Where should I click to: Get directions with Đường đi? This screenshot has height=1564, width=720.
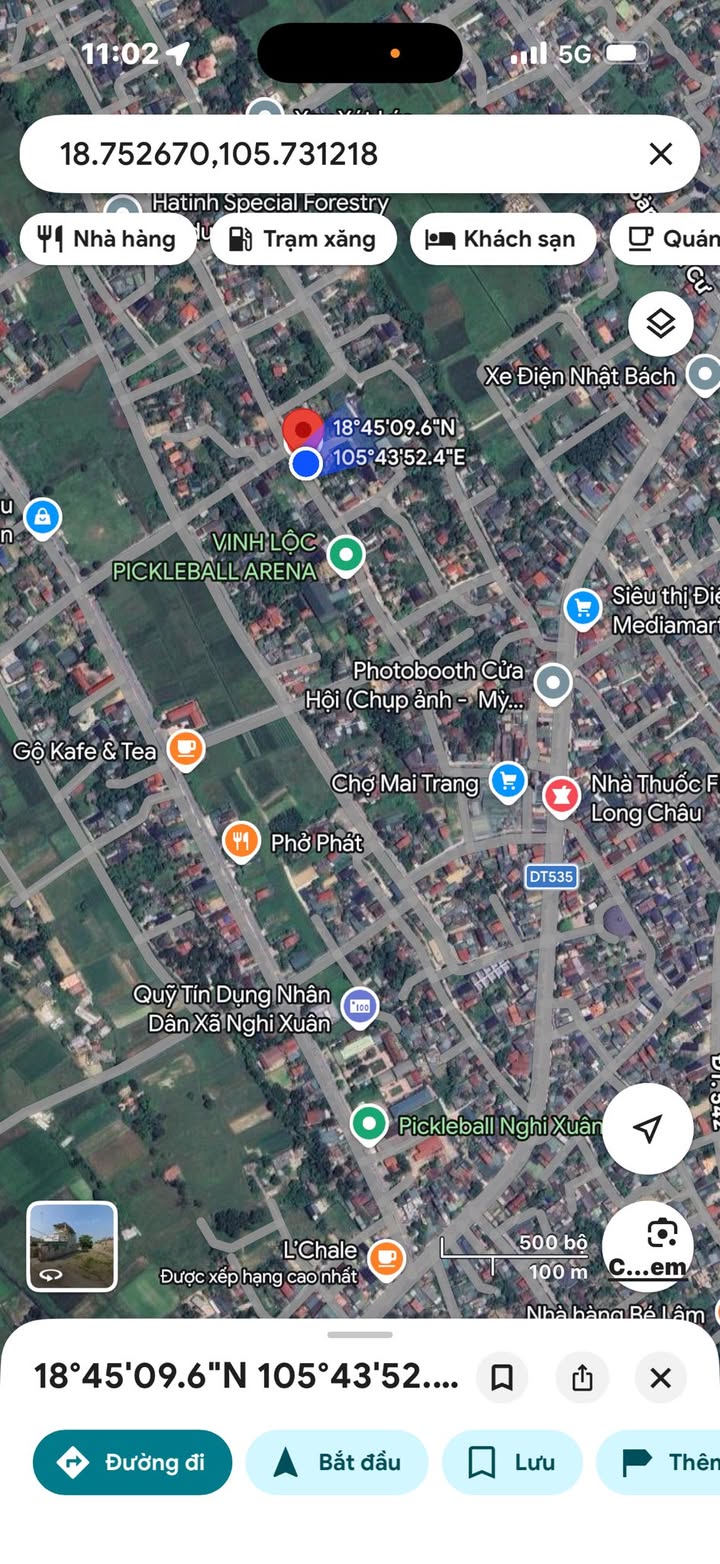pos(132,1462)
